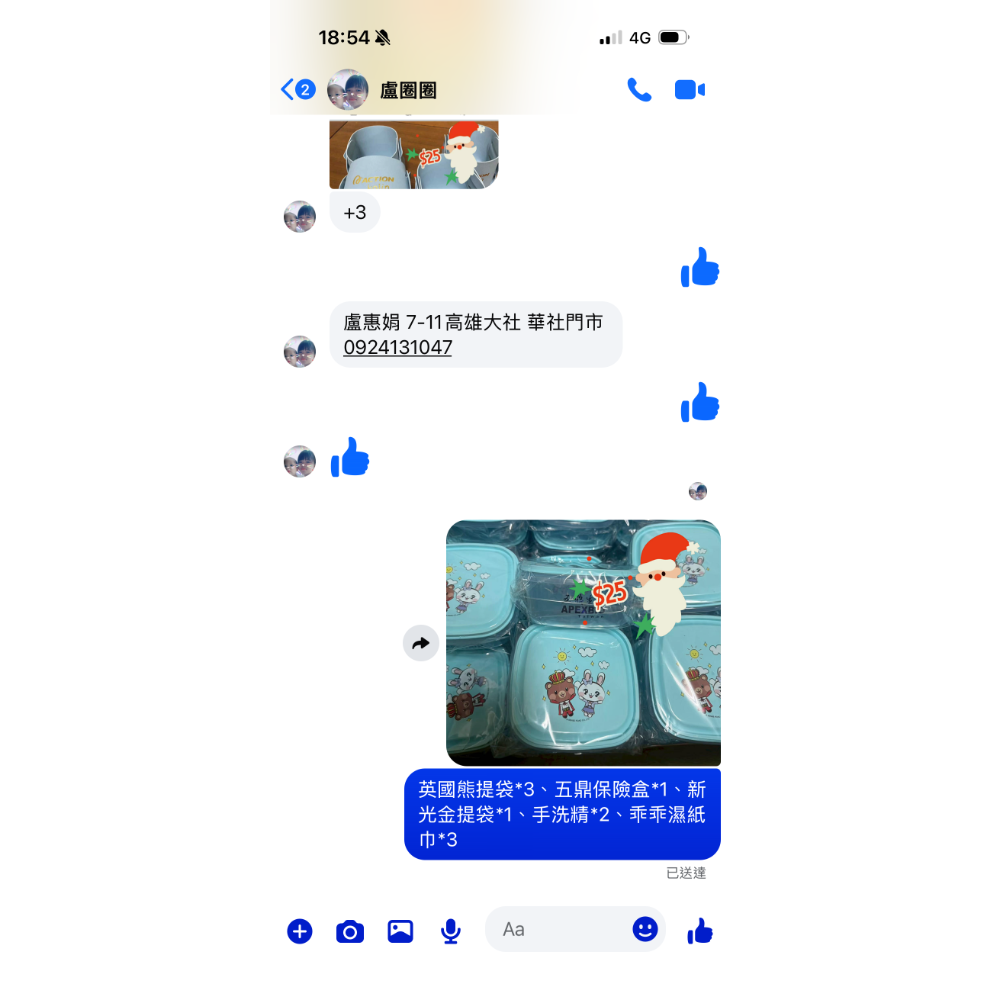Focus the Aa message field

[x=560, y=930]
